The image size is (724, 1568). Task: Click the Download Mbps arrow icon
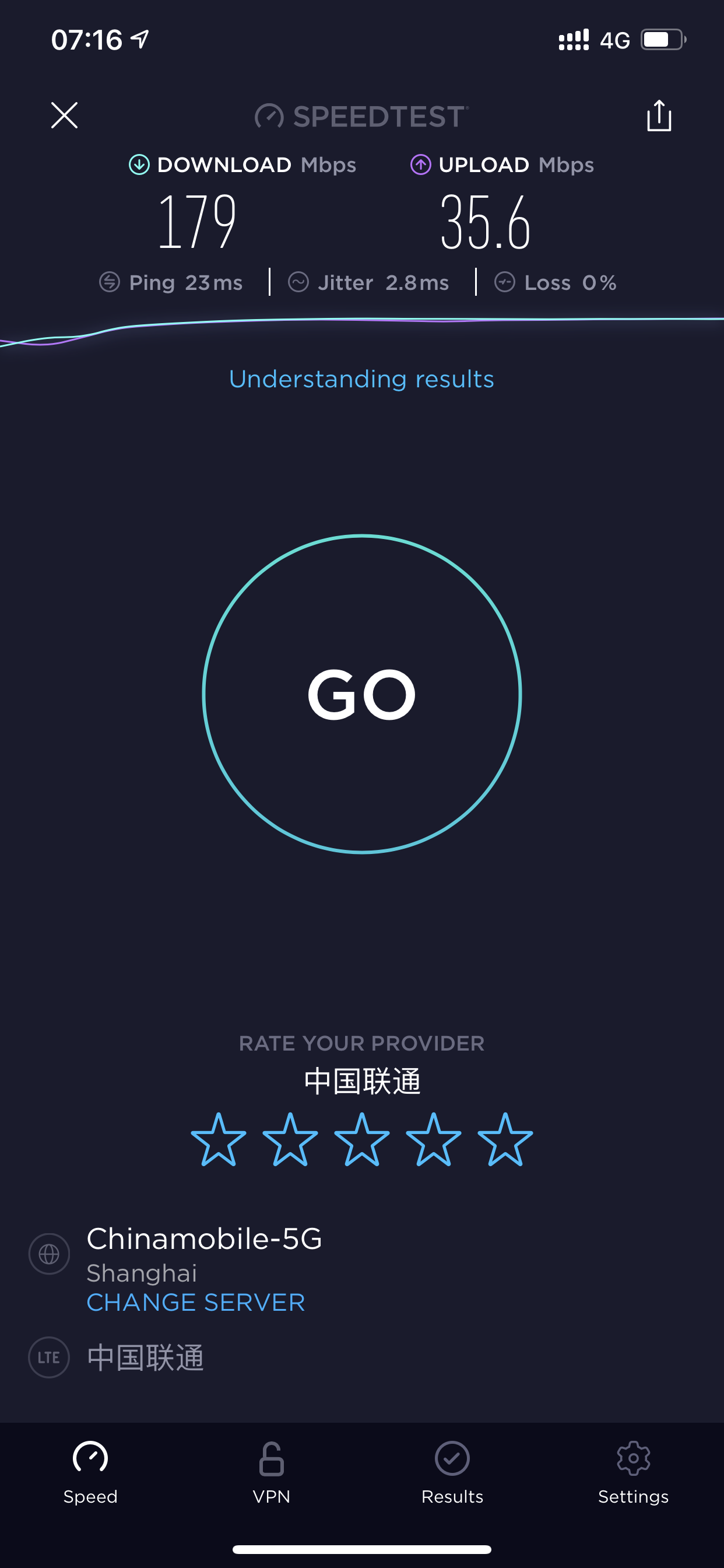point(139,163)
